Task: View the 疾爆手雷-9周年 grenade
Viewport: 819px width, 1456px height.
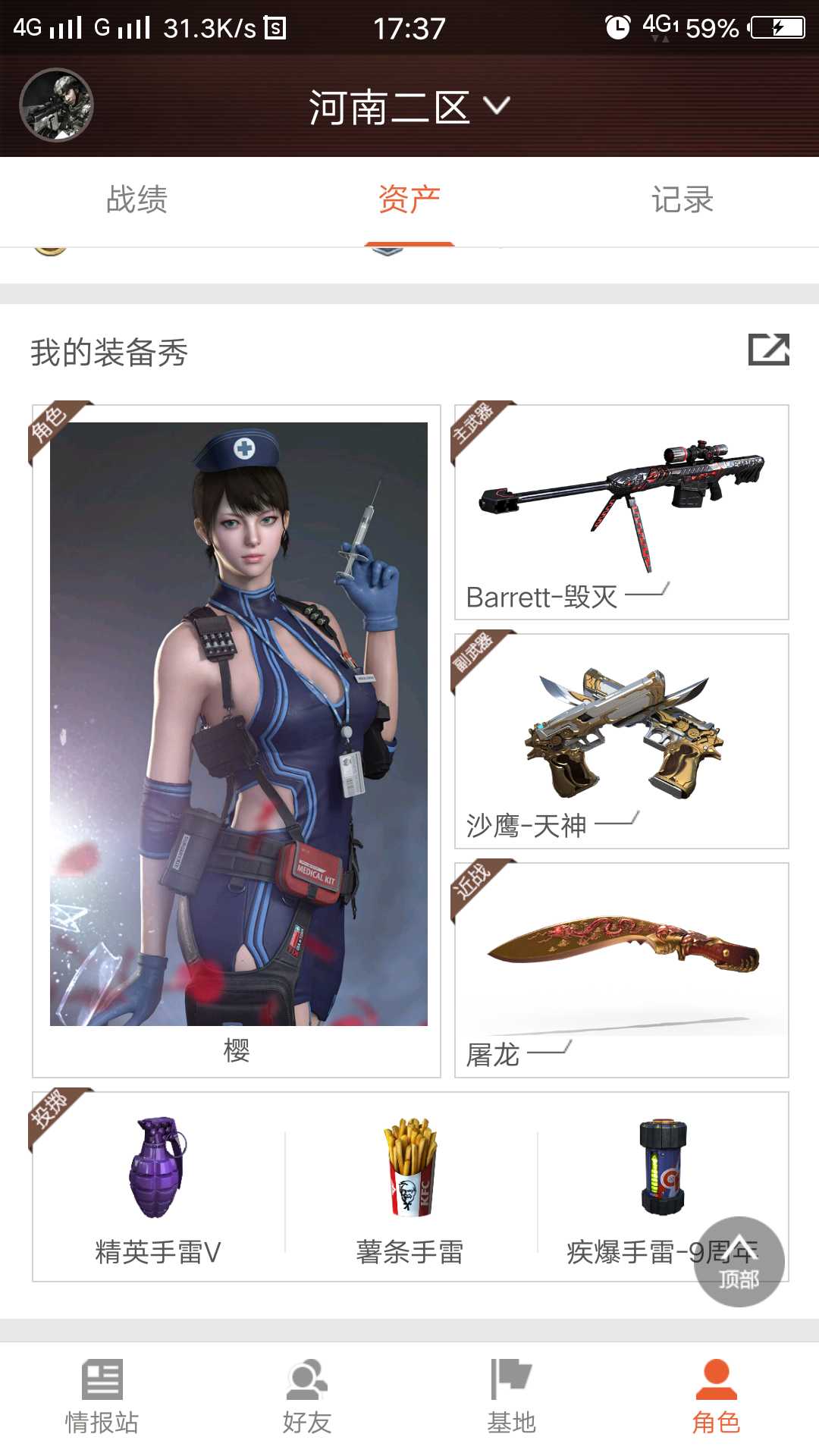Action: pyautogui.click(x=637, y=1187)
